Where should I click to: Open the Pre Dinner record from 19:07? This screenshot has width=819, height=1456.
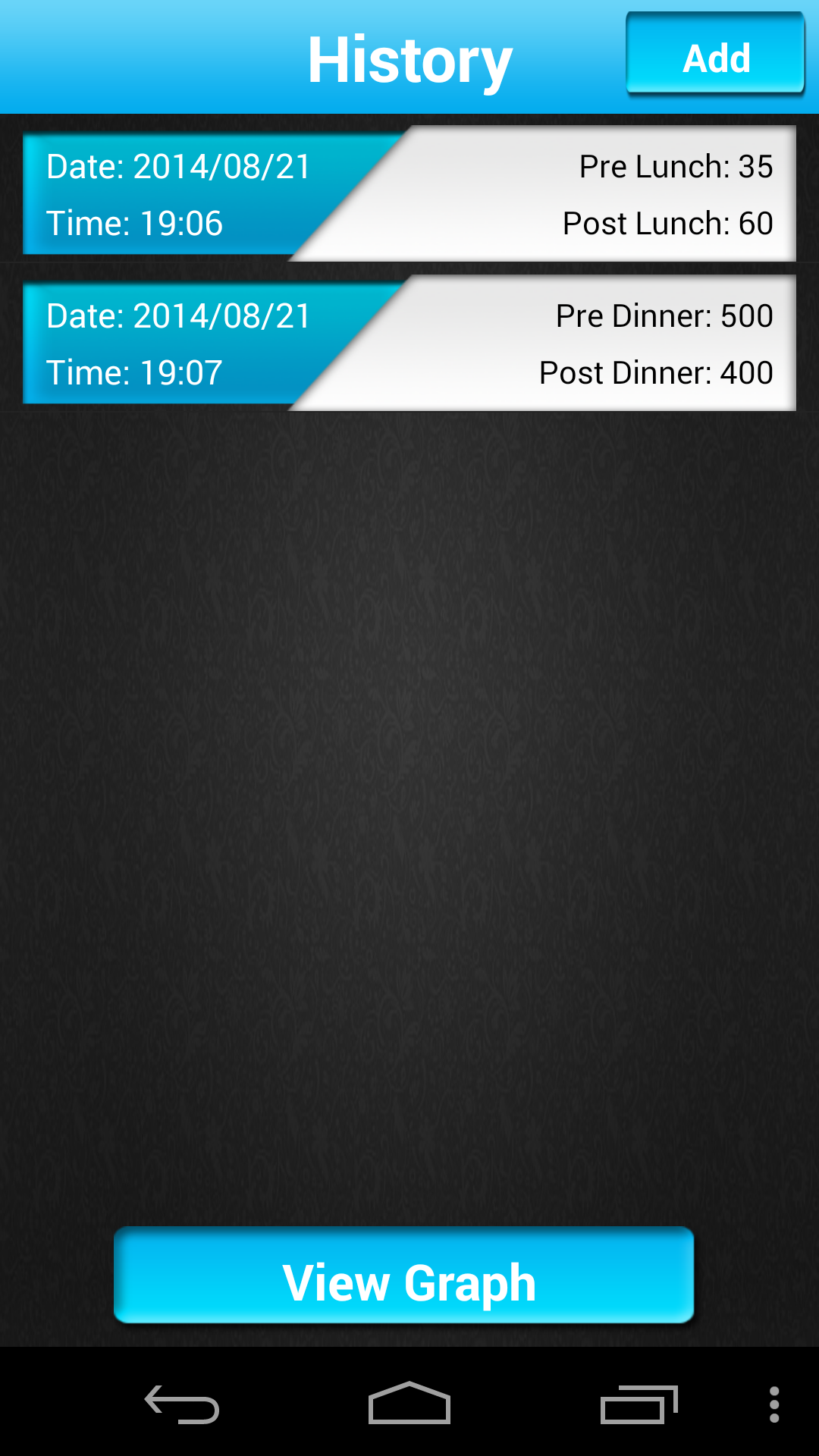click(409, 343)
